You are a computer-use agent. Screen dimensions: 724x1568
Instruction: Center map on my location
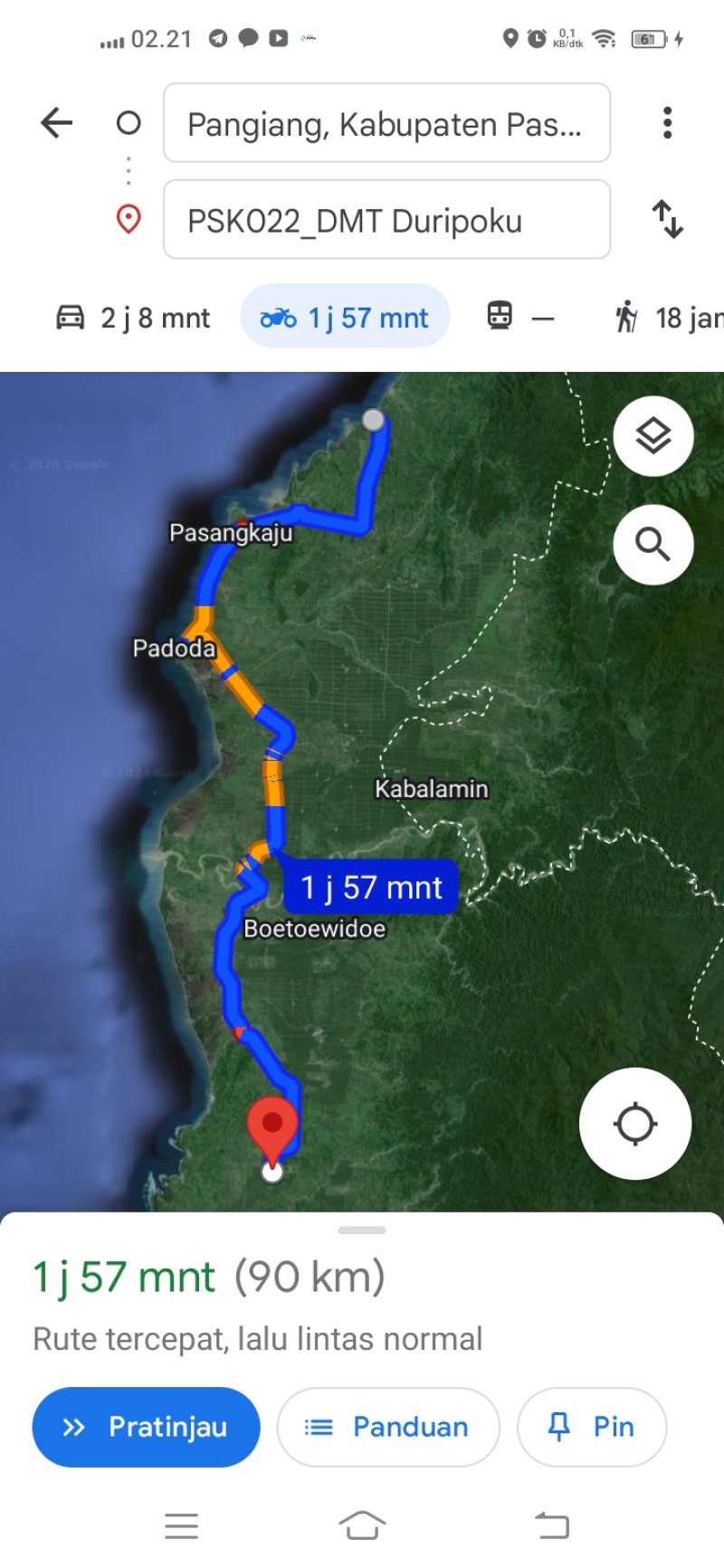tap(635, 1124)
